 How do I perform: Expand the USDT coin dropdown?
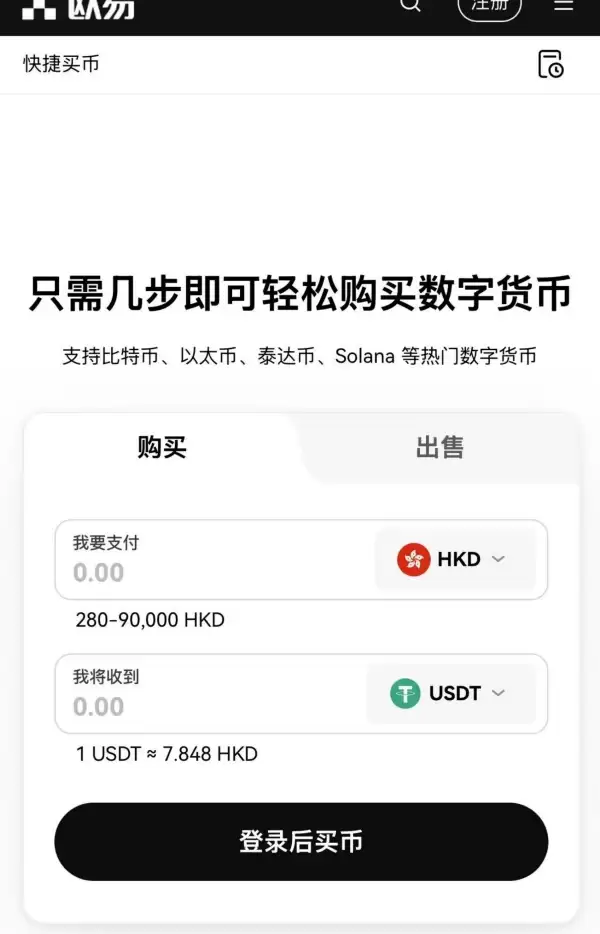[451, 693]
